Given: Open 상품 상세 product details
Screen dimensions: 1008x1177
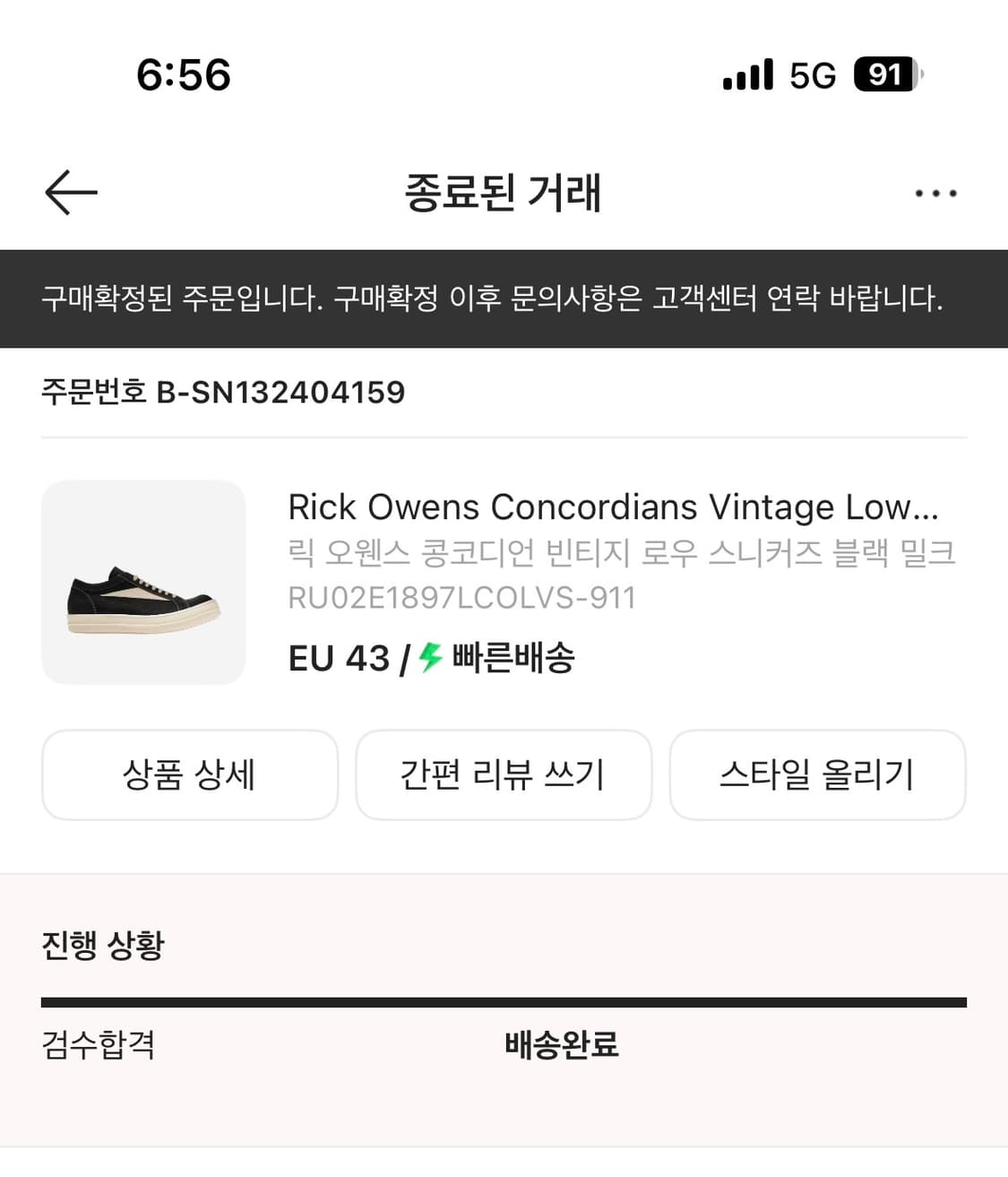Looking at the screenshot, I should [189, 775].
